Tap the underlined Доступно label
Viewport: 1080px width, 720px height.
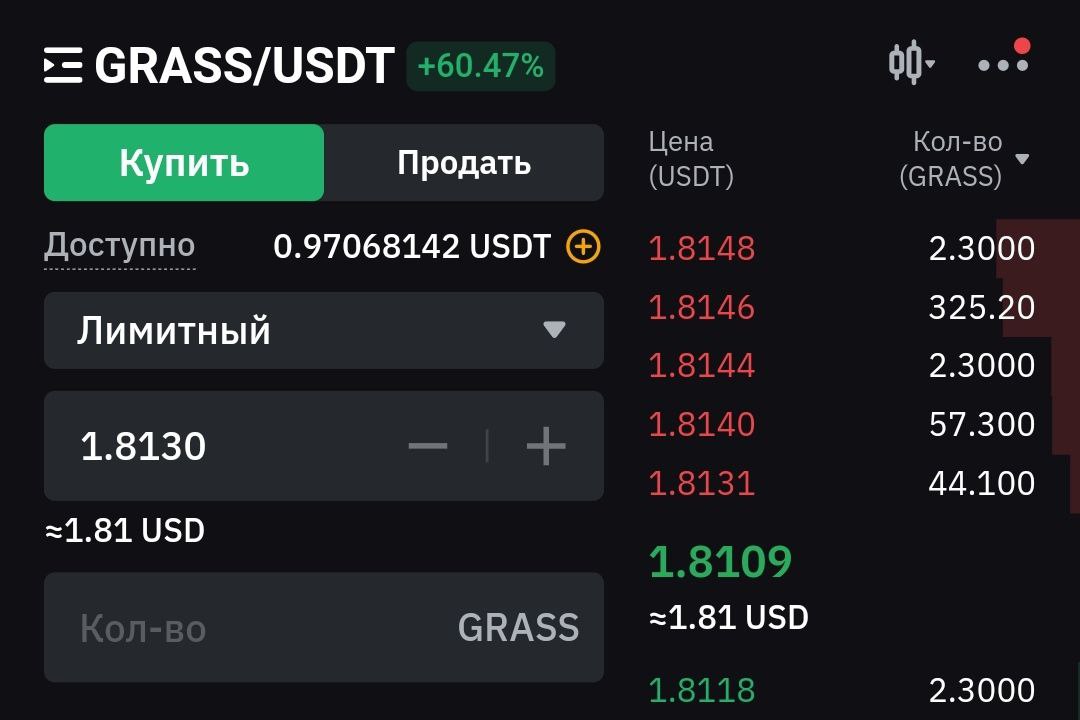(119, 246)
